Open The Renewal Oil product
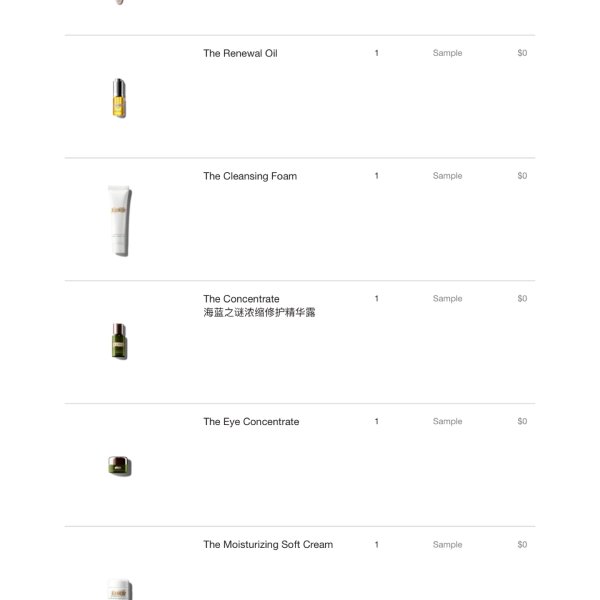This screenshot has height=600, width=600. point(240,53)
